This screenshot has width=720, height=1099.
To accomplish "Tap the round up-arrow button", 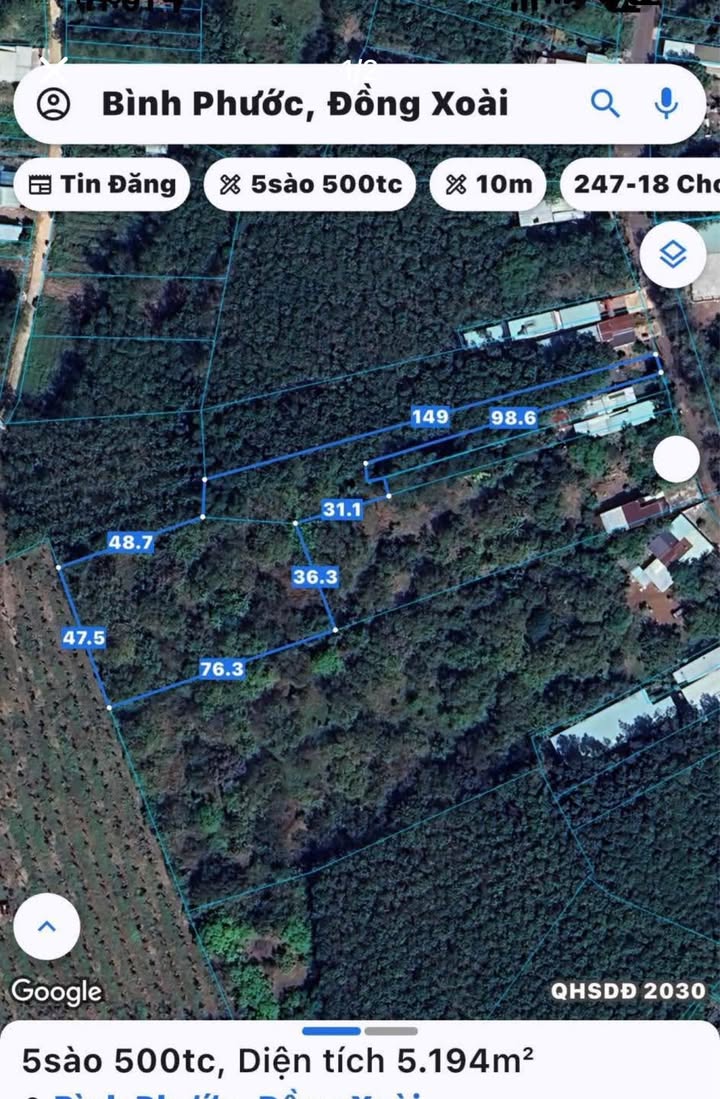I will (47, 926).
